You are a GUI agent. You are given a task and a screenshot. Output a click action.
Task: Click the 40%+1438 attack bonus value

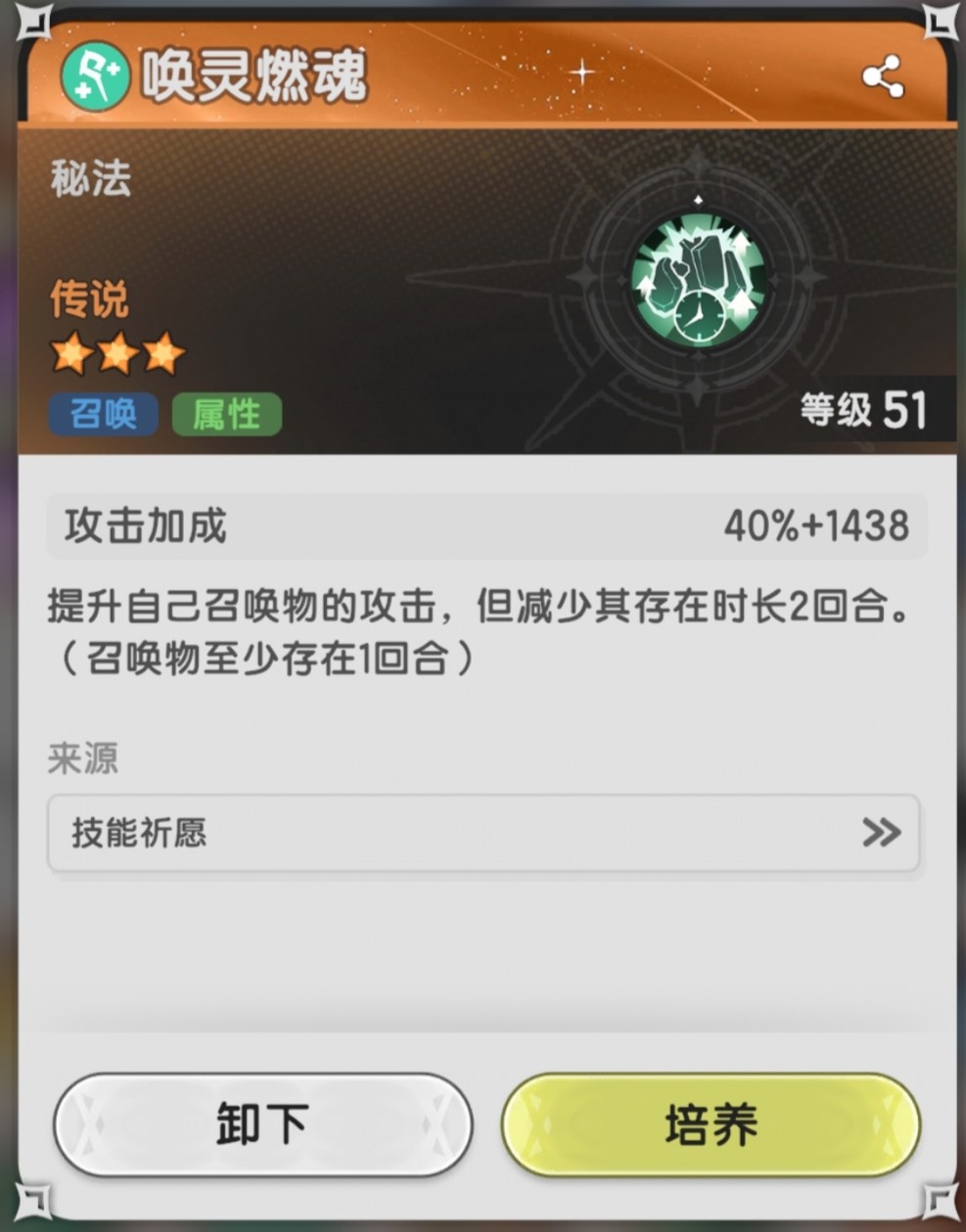coord(822,525)
